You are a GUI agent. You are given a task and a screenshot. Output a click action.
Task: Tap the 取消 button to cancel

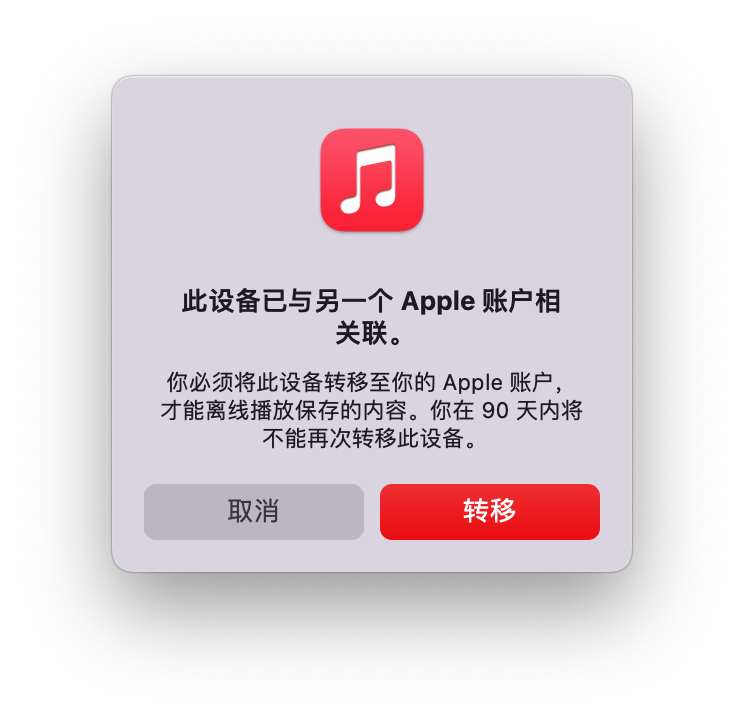coord(254,512)
